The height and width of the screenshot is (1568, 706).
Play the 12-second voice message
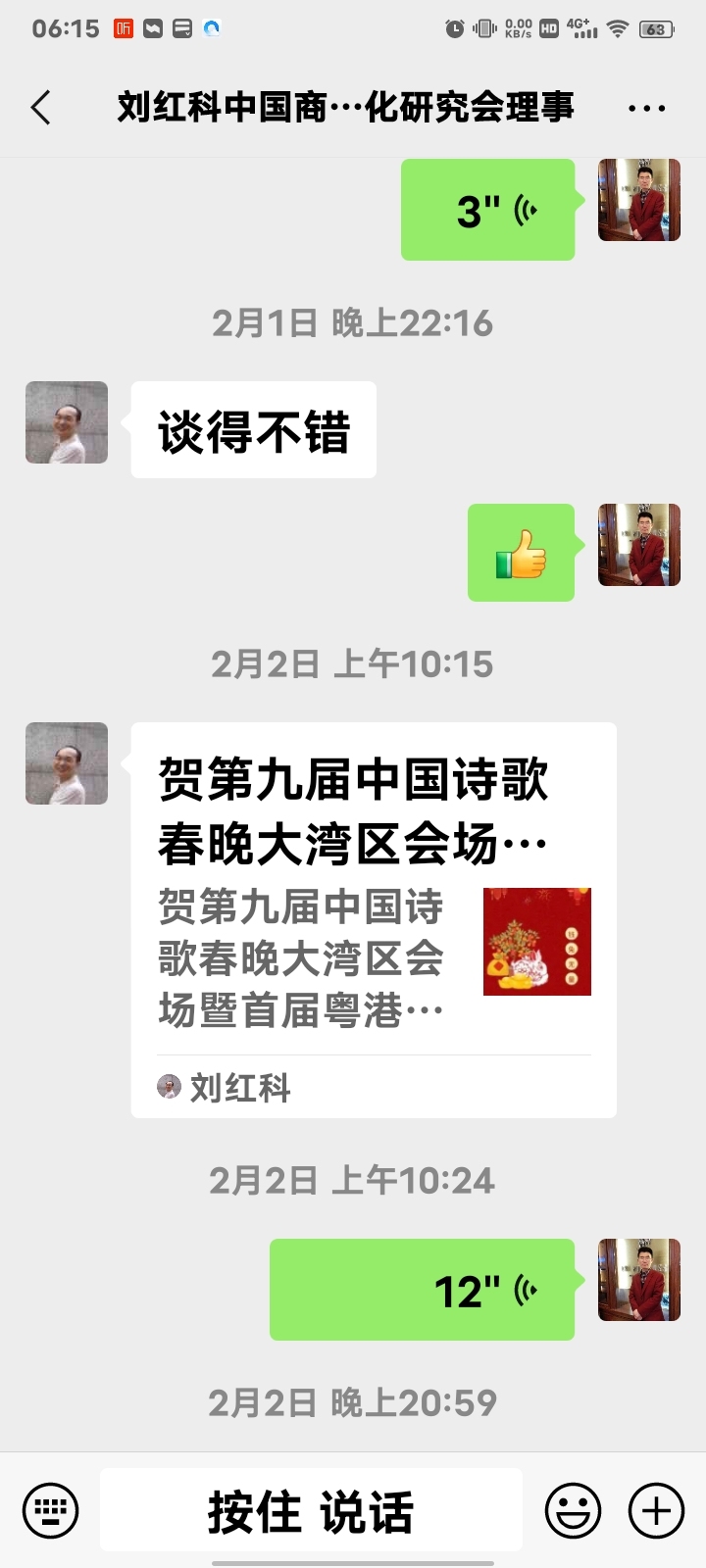(422, 1290)
